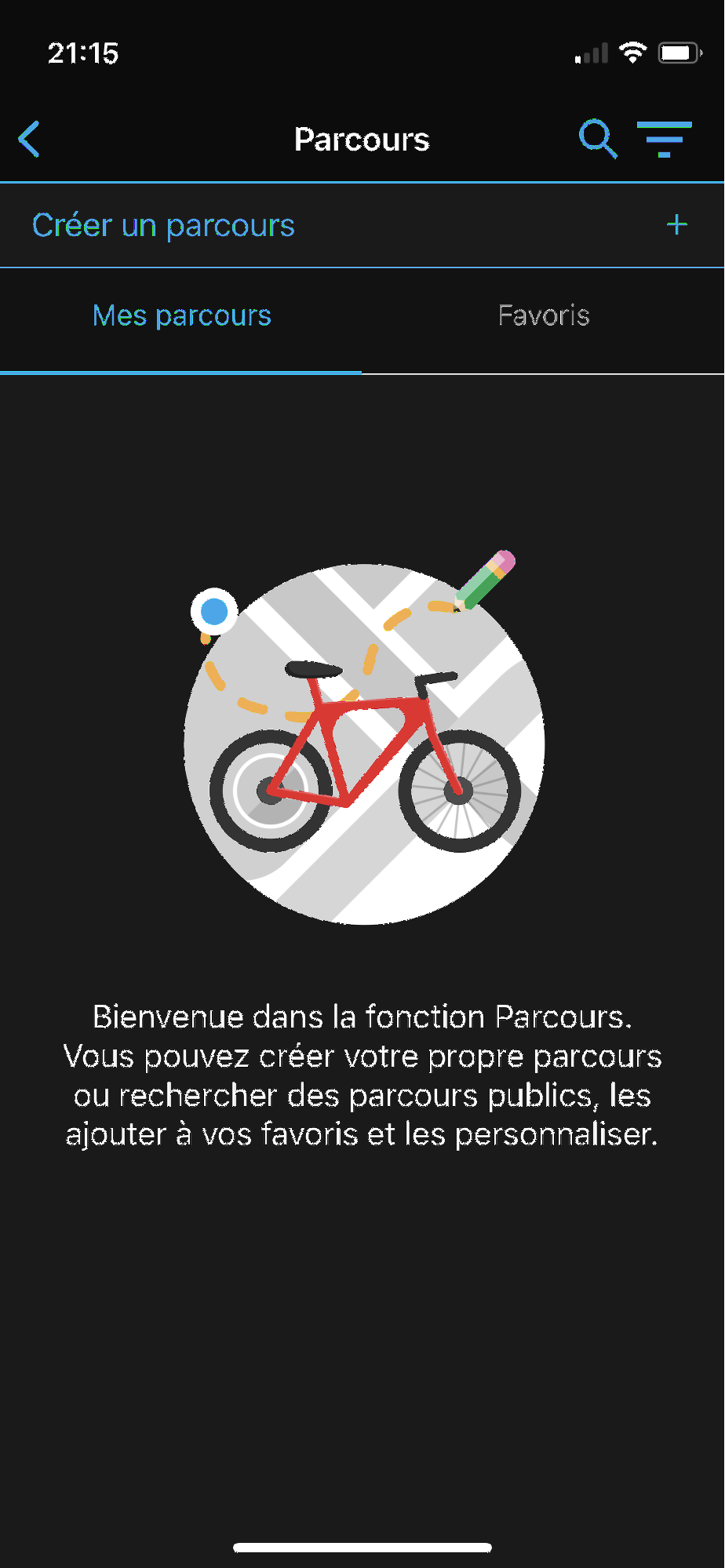Tap the bicycle illustration graphic

[361, 745]
